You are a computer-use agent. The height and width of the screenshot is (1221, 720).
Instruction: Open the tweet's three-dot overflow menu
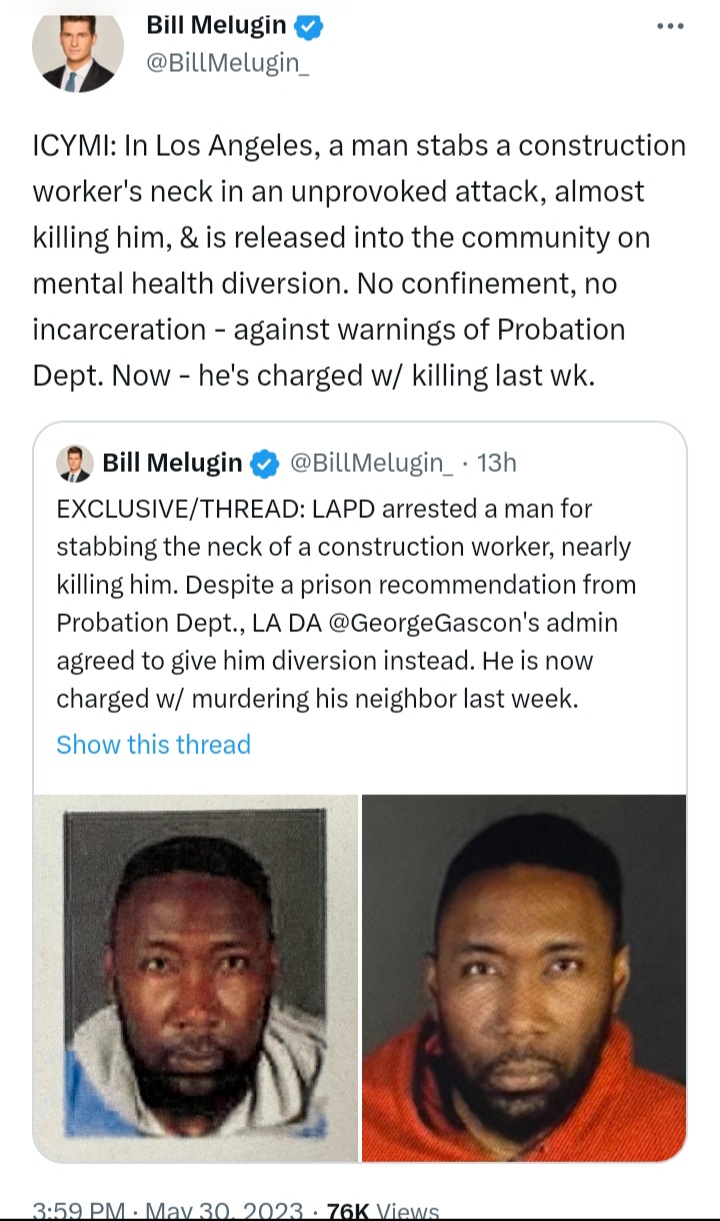[671, 26]
